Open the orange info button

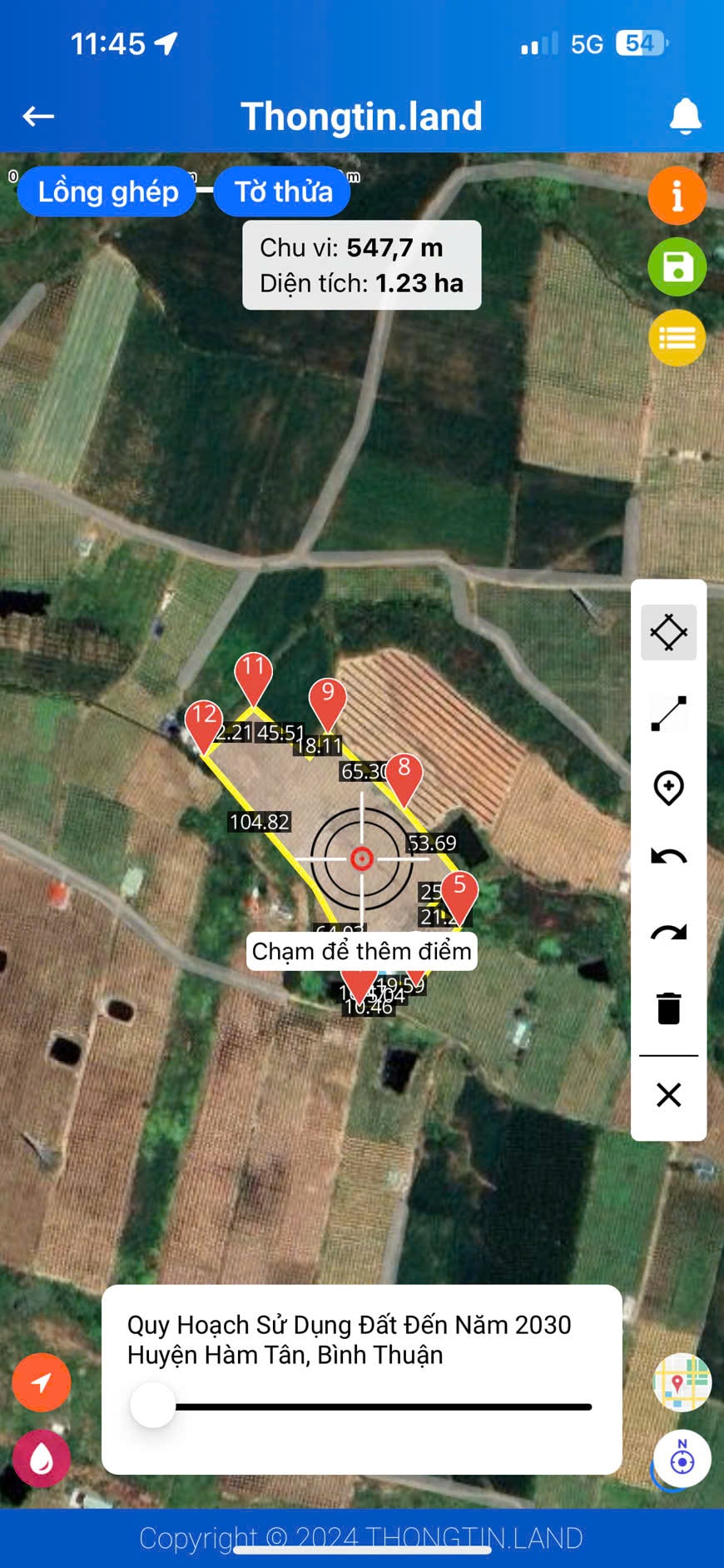[677, 196]
